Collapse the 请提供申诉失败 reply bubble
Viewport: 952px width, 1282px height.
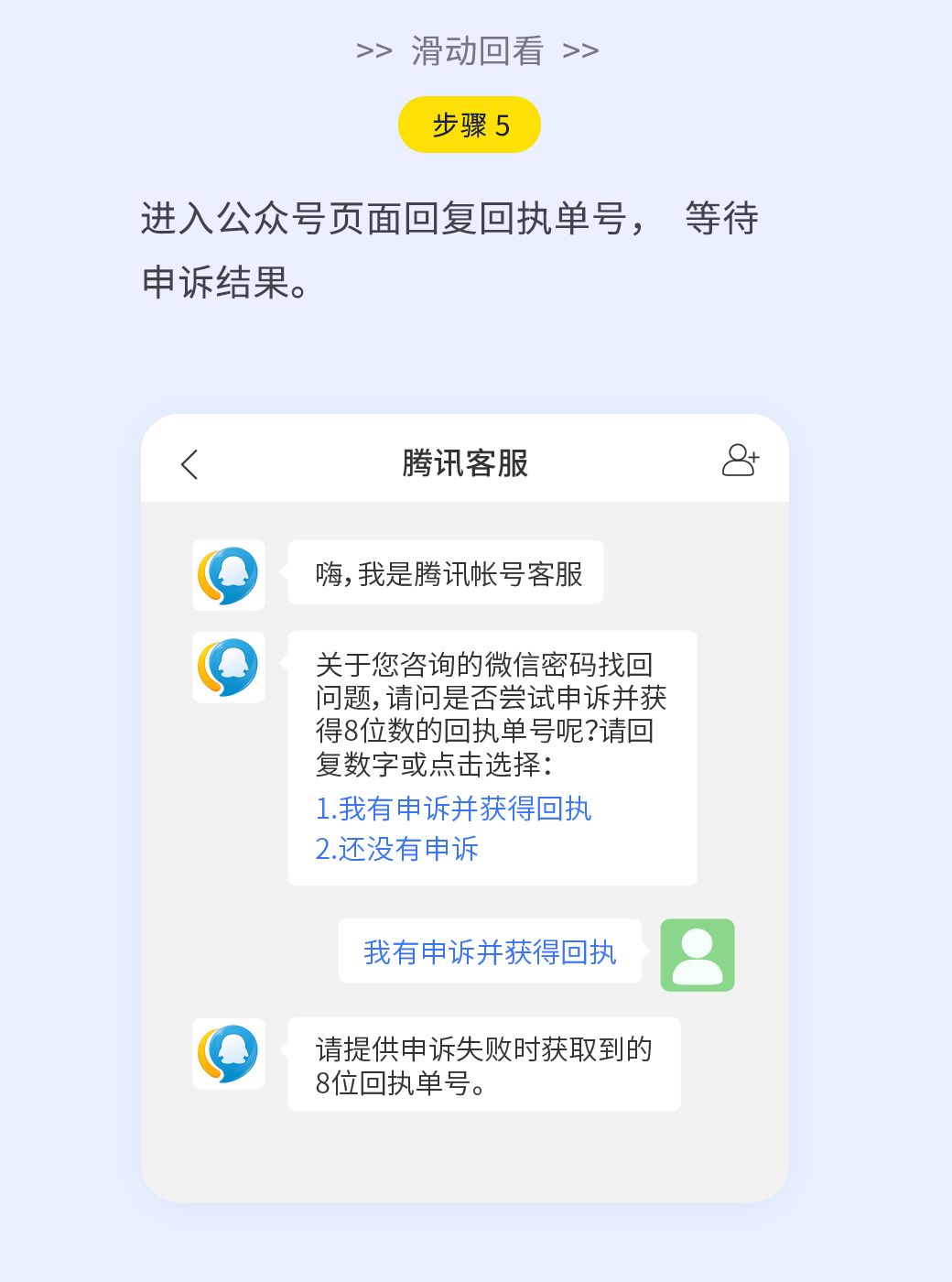pos(485,1062)
